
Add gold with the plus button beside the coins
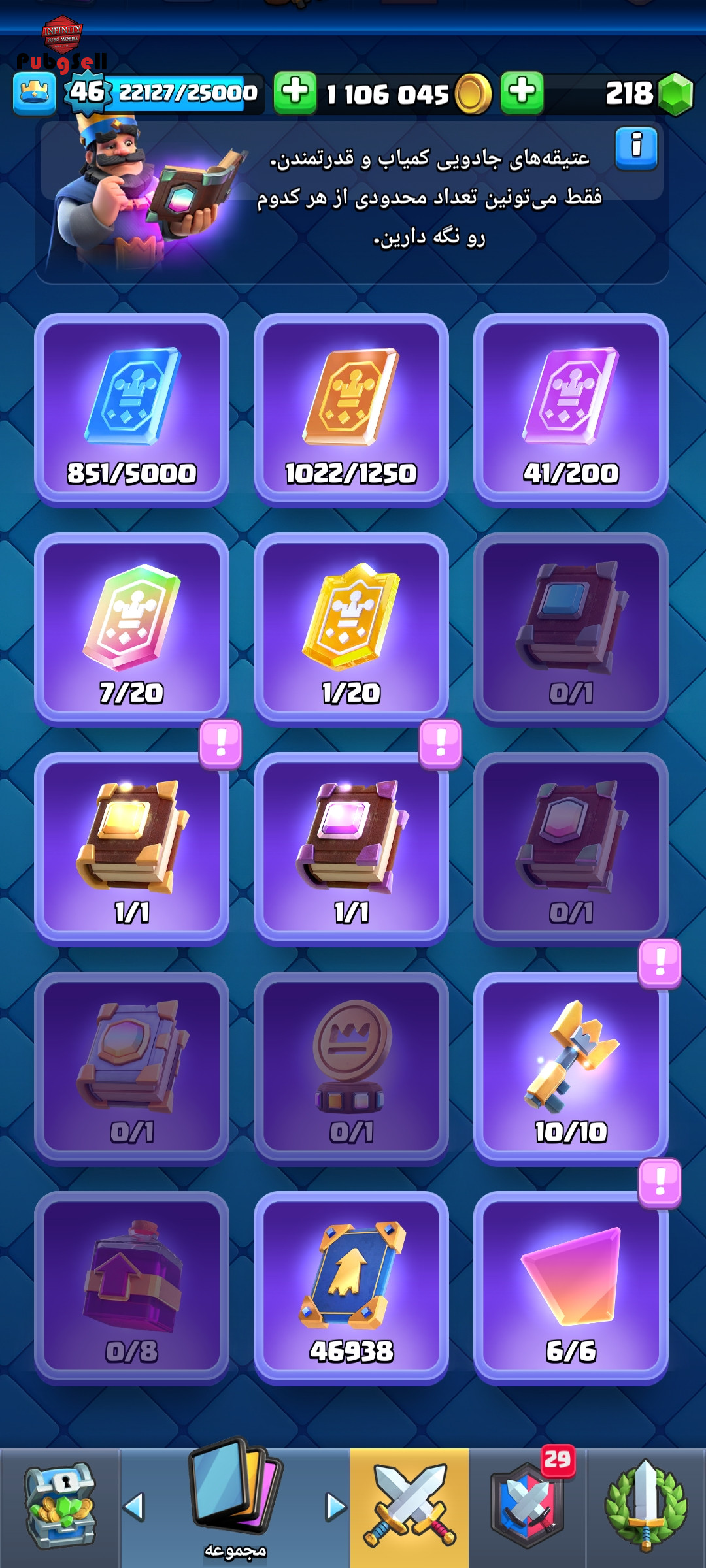tap(295, 93)
